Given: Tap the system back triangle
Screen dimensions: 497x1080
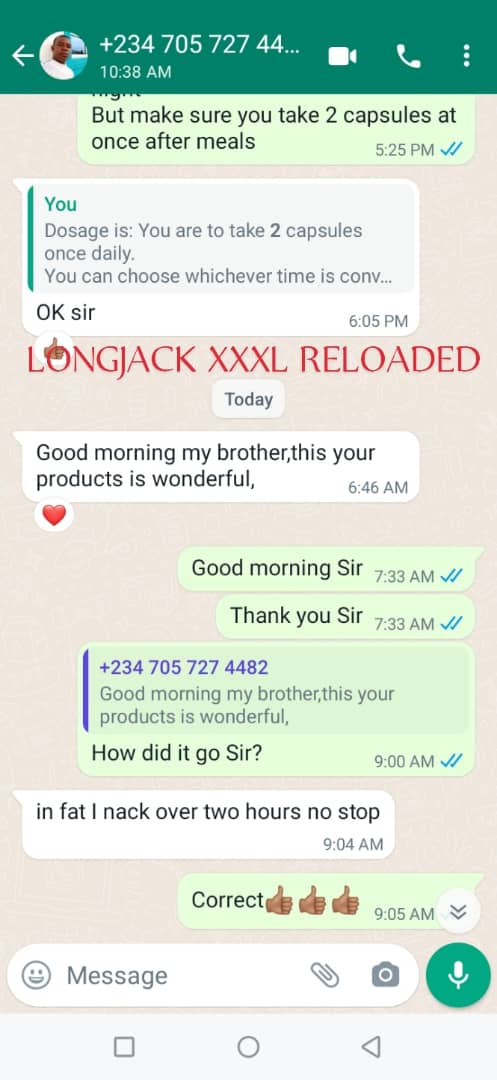Looking at the screenshot, I should pos(371,1047).
